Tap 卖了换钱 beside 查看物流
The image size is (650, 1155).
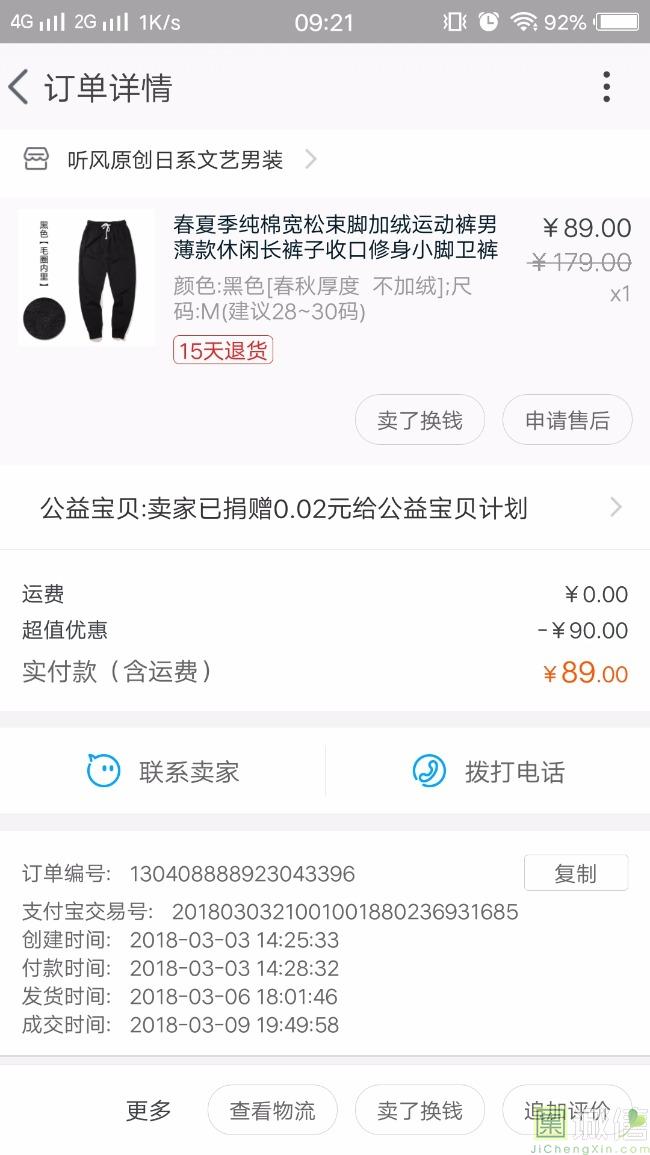pyautogui.click(x=420, y=1110)
